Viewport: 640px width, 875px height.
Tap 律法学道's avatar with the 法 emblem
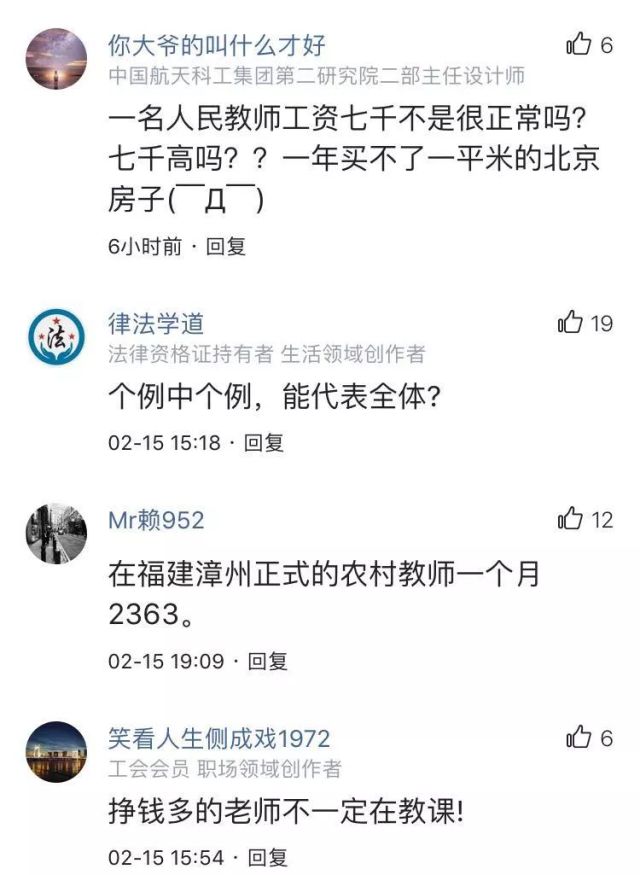[x=56, y=338]
